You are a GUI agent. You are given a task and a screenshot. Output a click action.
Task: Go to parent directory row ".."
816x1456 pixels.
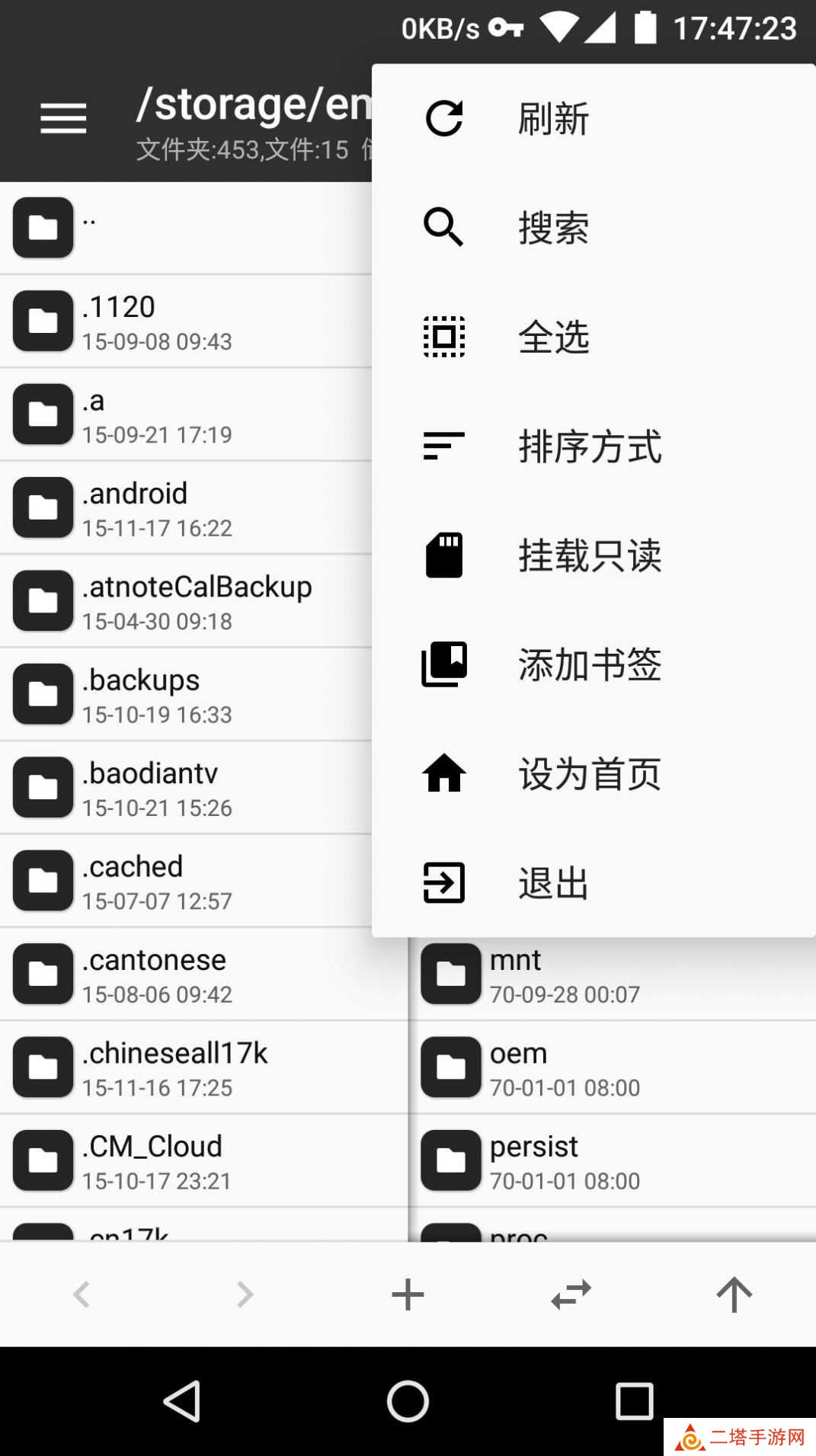[186, 228]
